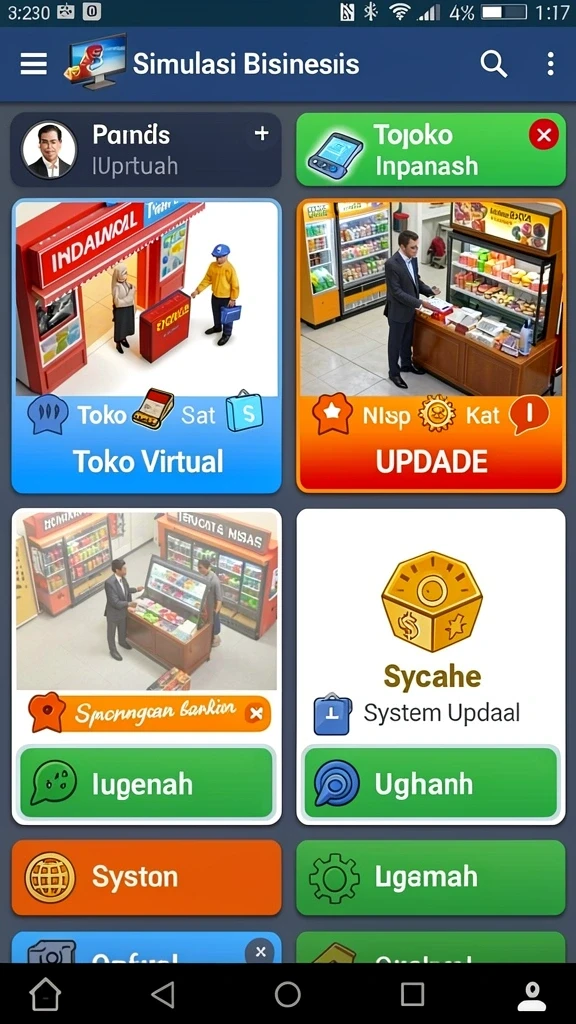Image resolution: width=576 pixels, height=1024 pixels.
Task: Open the UPDADE store card
Action: click(x=431, y=345)
